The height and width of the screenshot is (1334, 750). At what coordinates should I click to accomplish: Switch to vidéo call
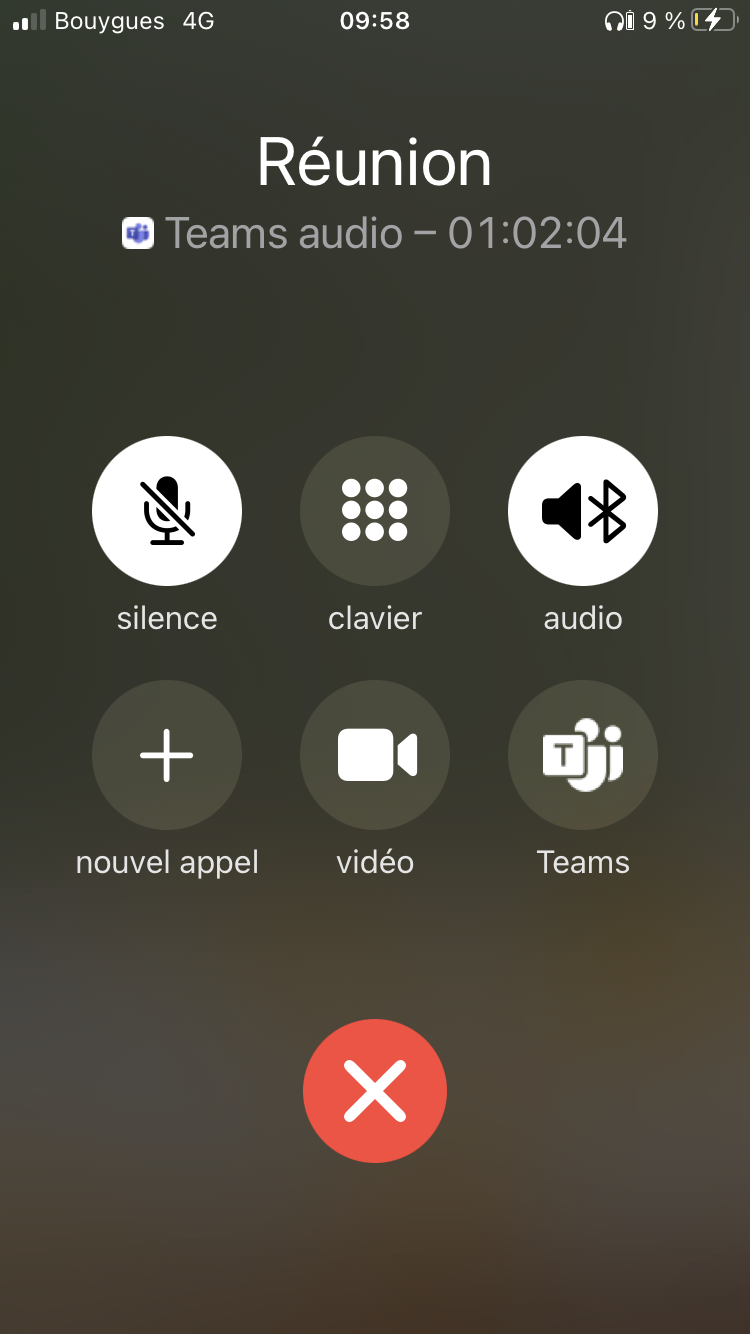(x=375, y=755)
